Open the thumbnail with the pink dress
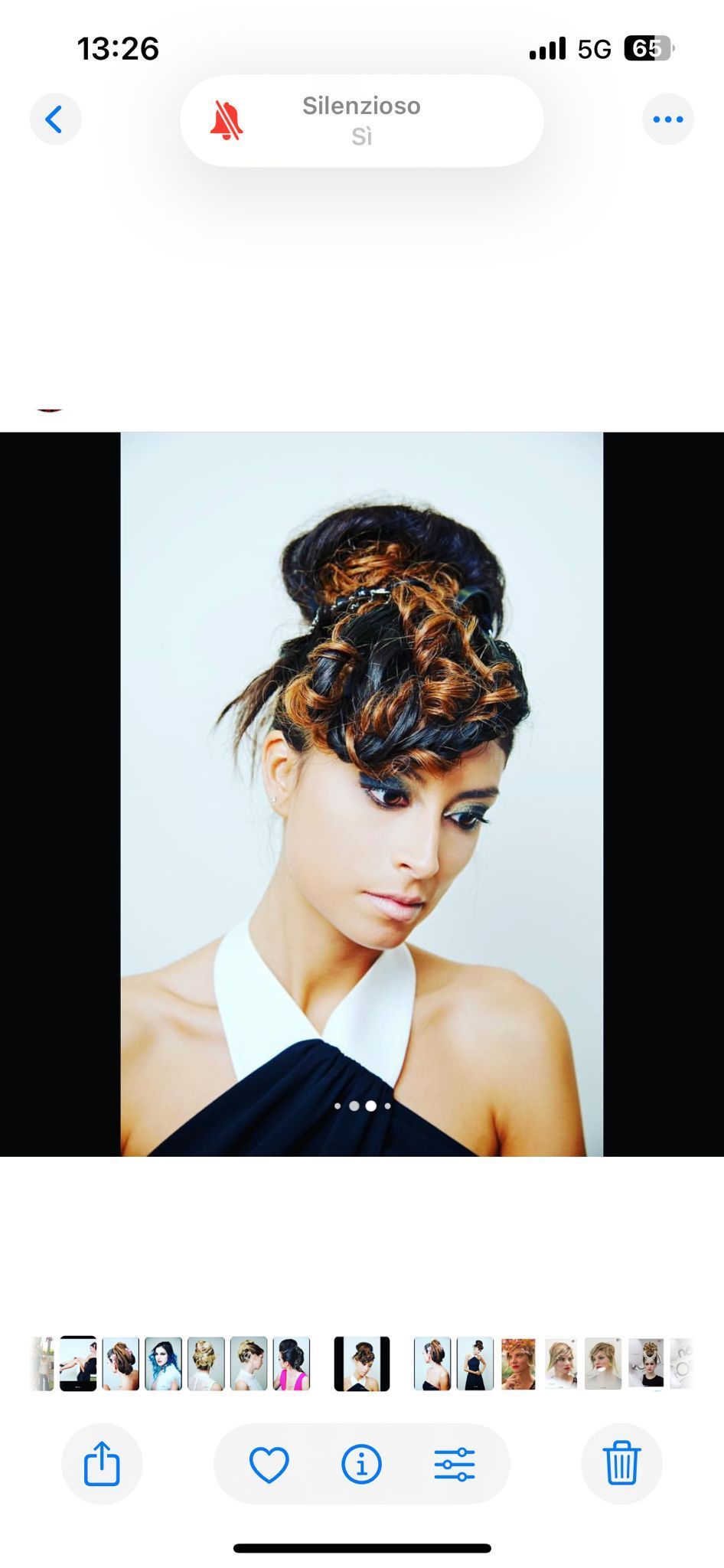 [292, 1363]
